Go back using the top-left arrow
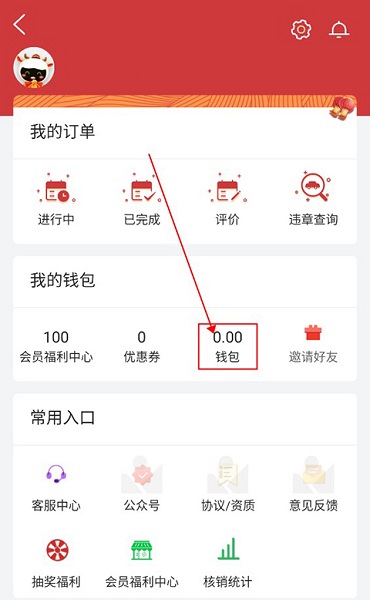370x600 pixels. click(19, 24)
